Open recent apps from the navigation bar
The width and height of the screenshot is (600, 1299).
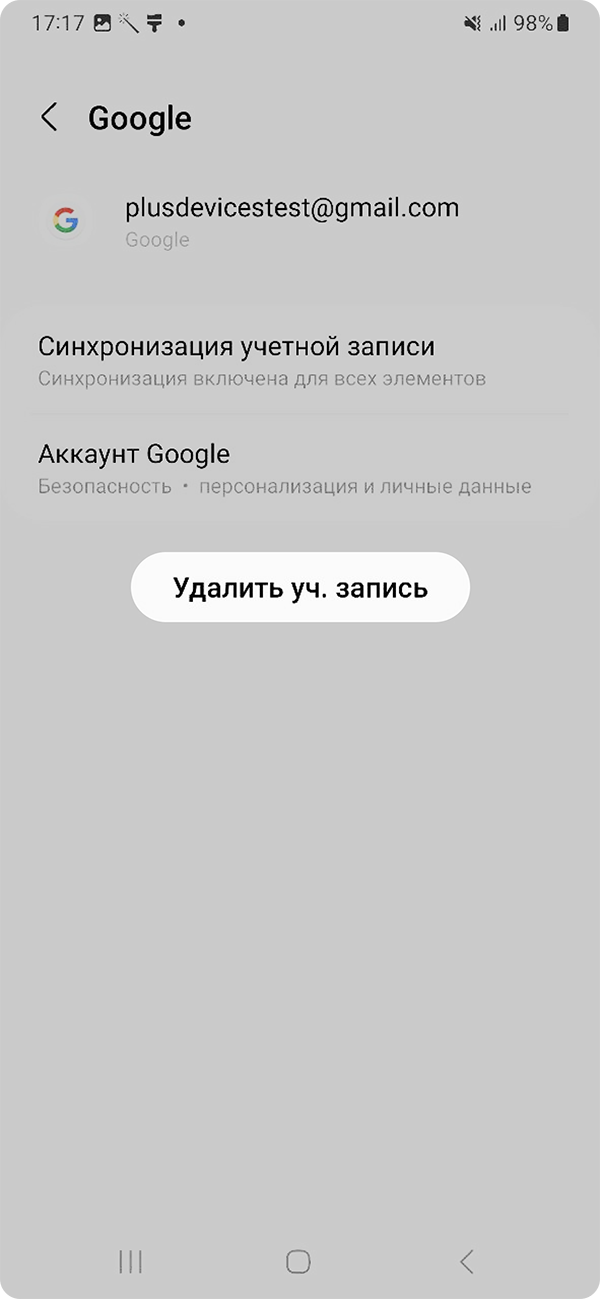(130, 1261)
